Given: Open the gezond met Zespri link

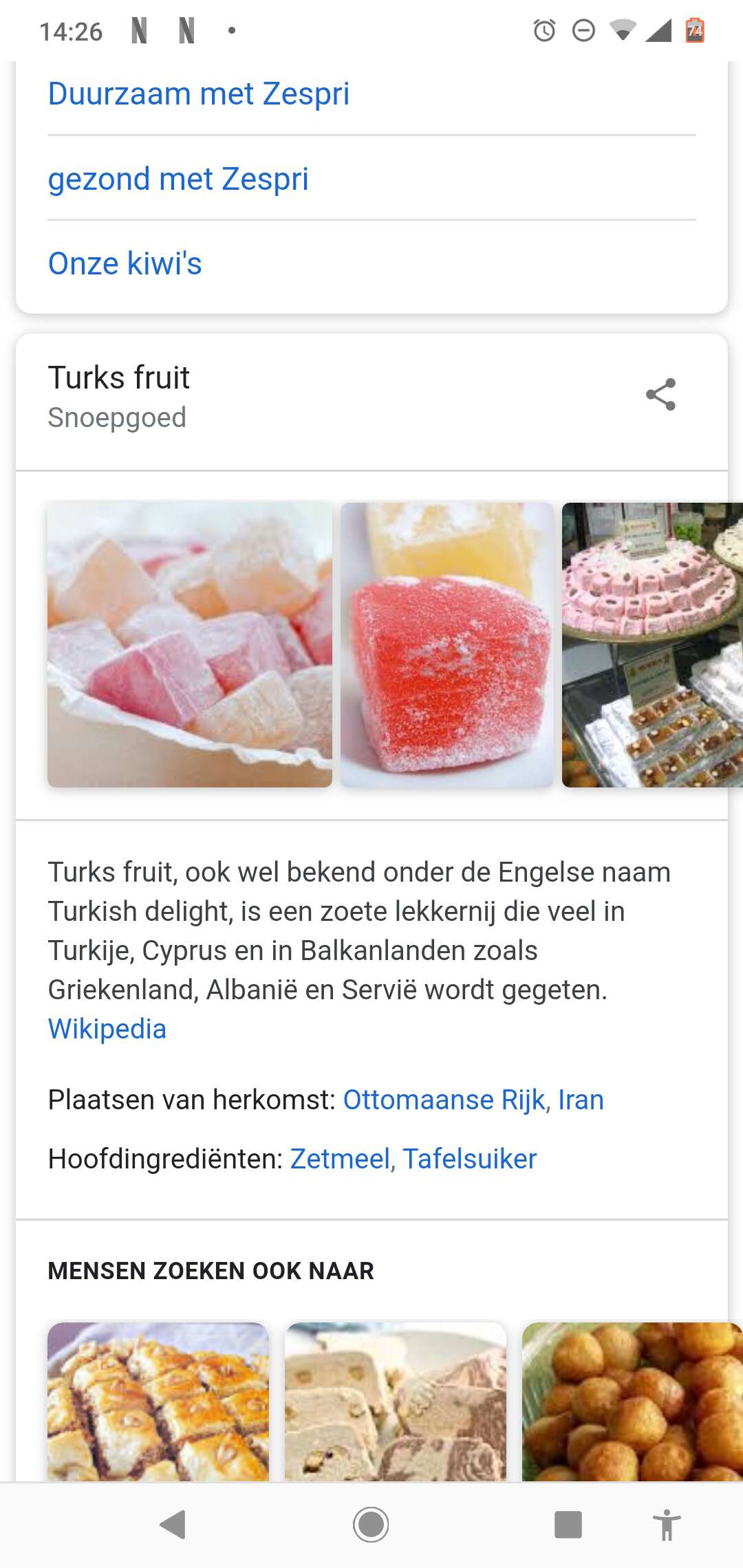Looking at the screenshot, I should (x=178, y=179).
